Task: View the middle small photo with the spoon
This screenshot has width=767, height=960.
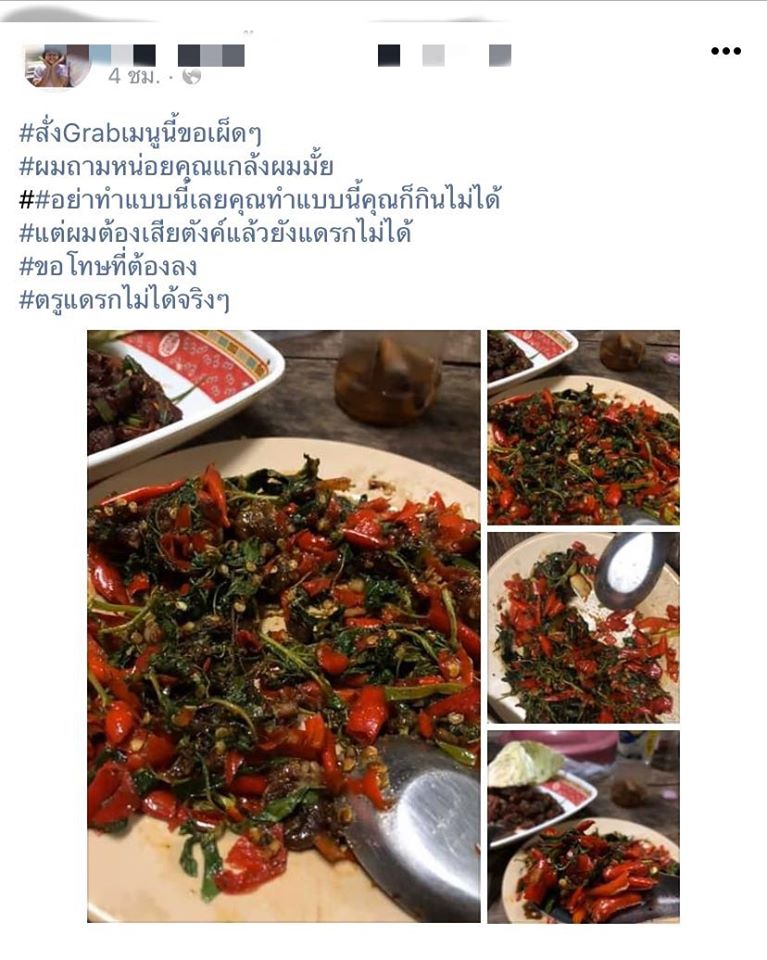Action: [583, 627]
